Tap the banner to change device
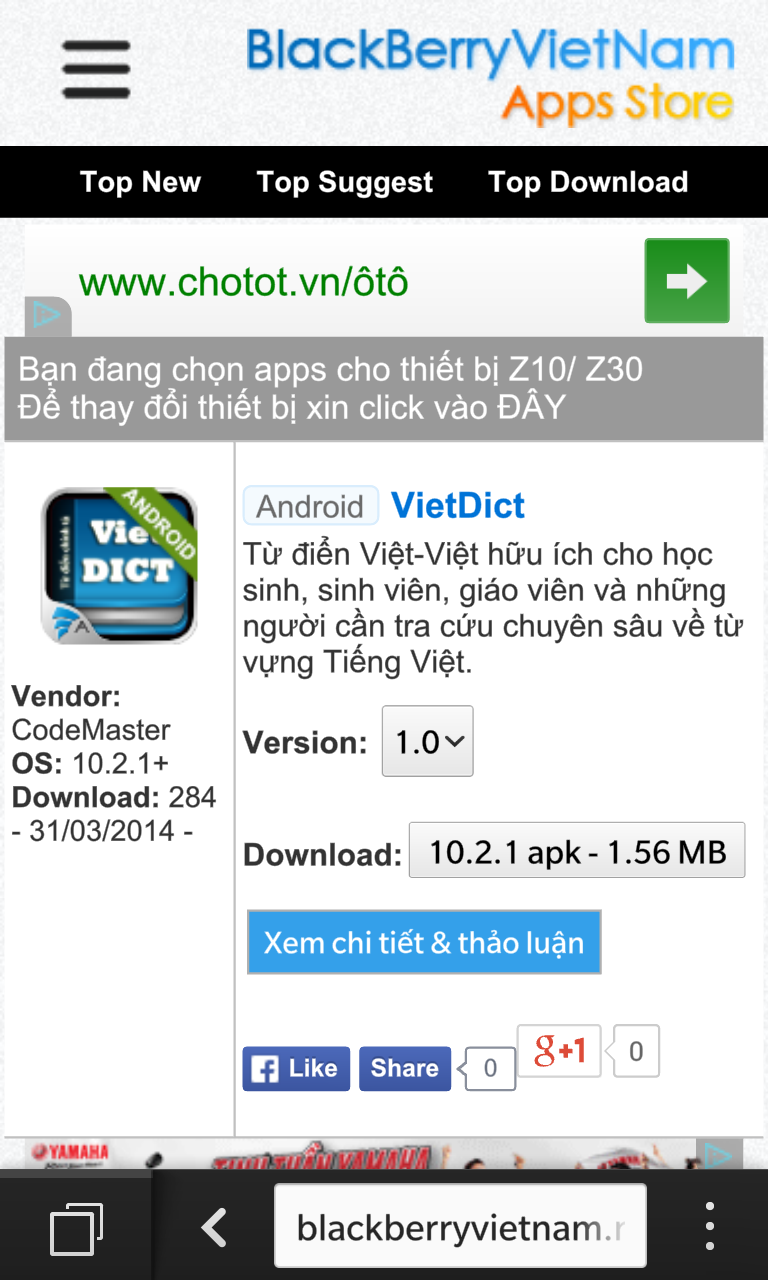 [x=384, y=389]
